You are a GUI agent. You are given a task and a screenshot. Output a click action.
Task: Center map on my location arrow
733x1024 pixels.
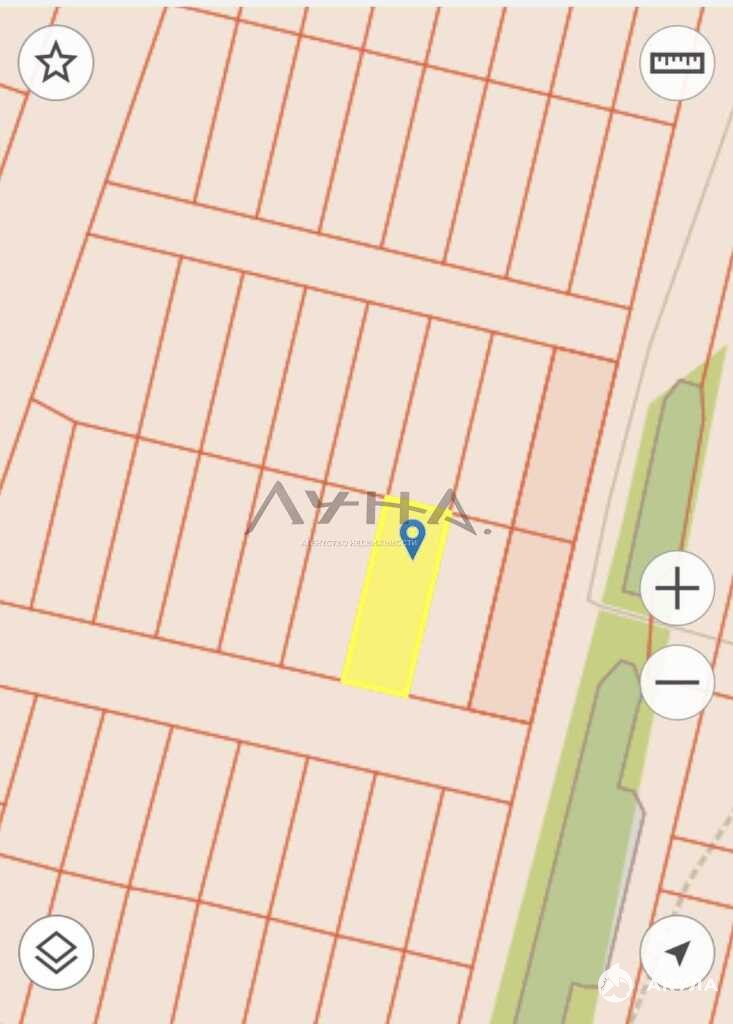[x=677, y=952]
